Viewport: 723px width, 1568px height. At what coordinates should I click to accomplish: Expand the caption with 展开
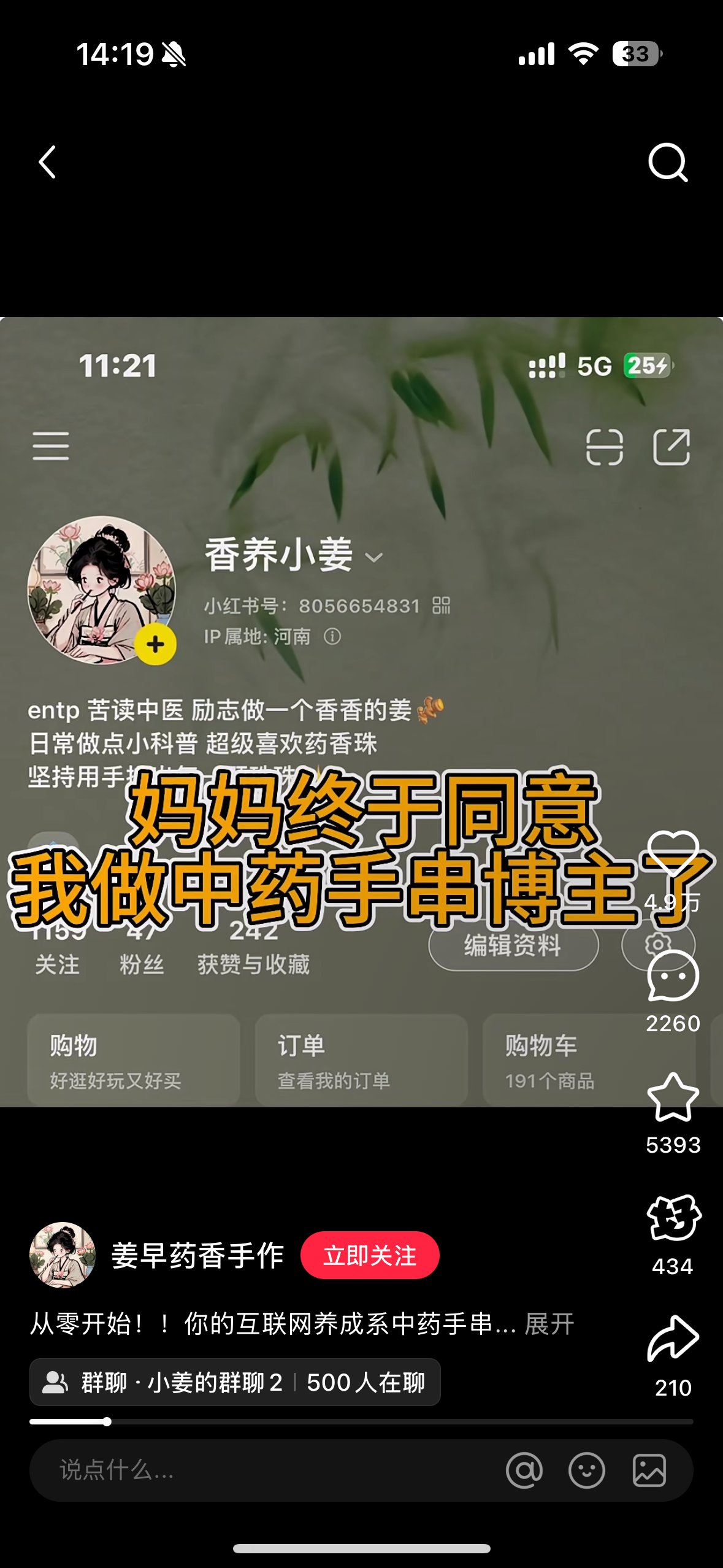[x=549, y=1324]
